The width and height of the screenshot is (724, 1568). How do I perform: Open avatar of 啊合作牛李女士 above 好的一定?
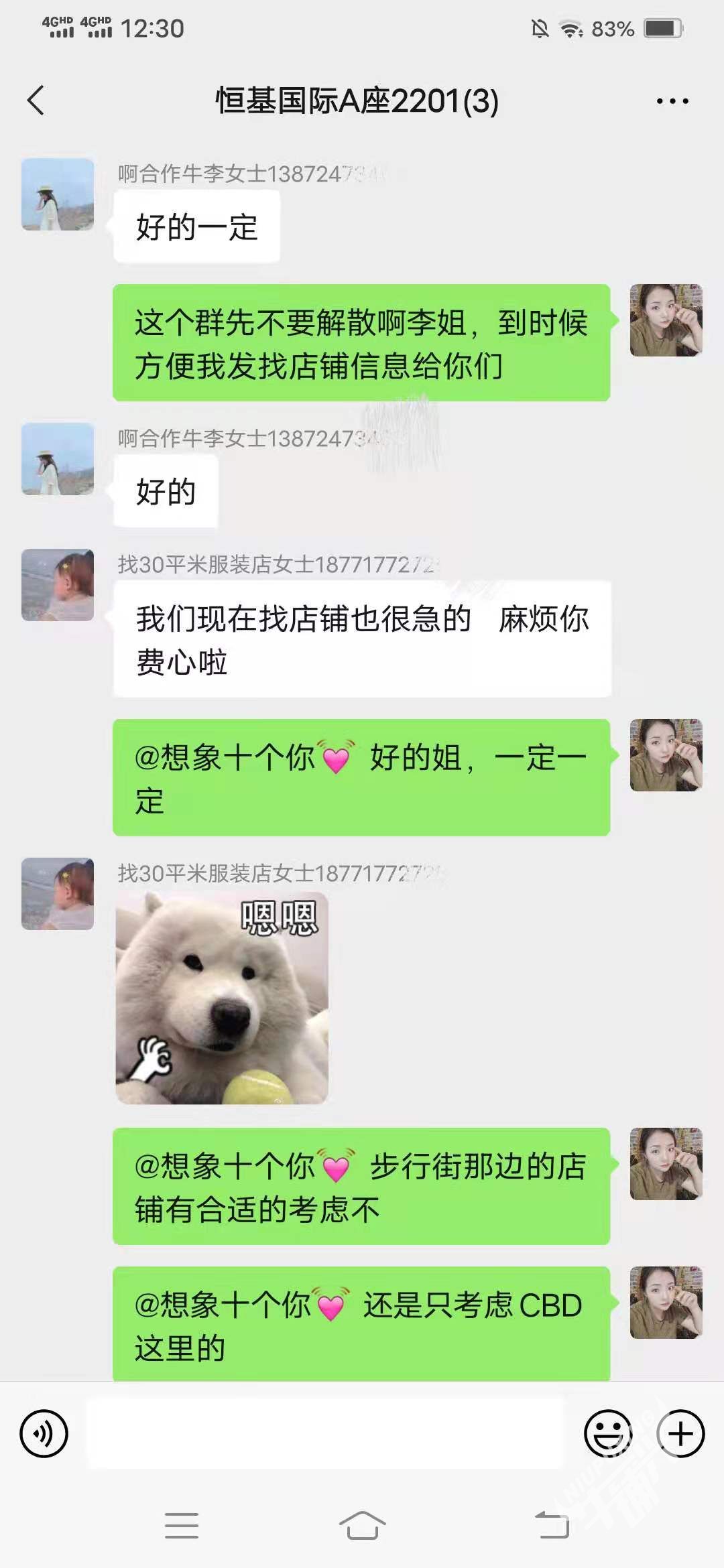click(58, 195)
